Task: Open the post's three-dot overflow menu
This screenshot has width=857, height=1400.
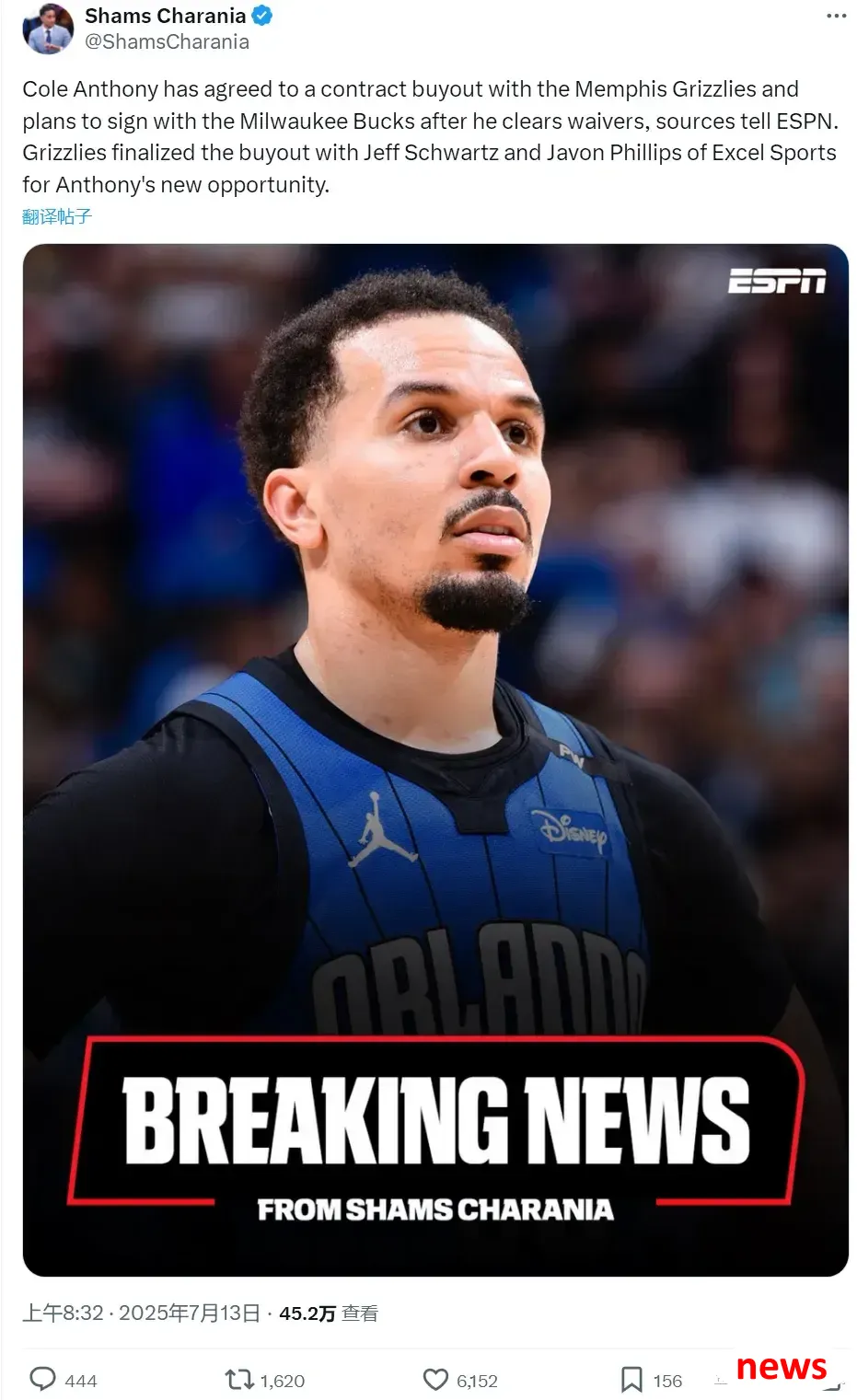Action: point(836,17)
